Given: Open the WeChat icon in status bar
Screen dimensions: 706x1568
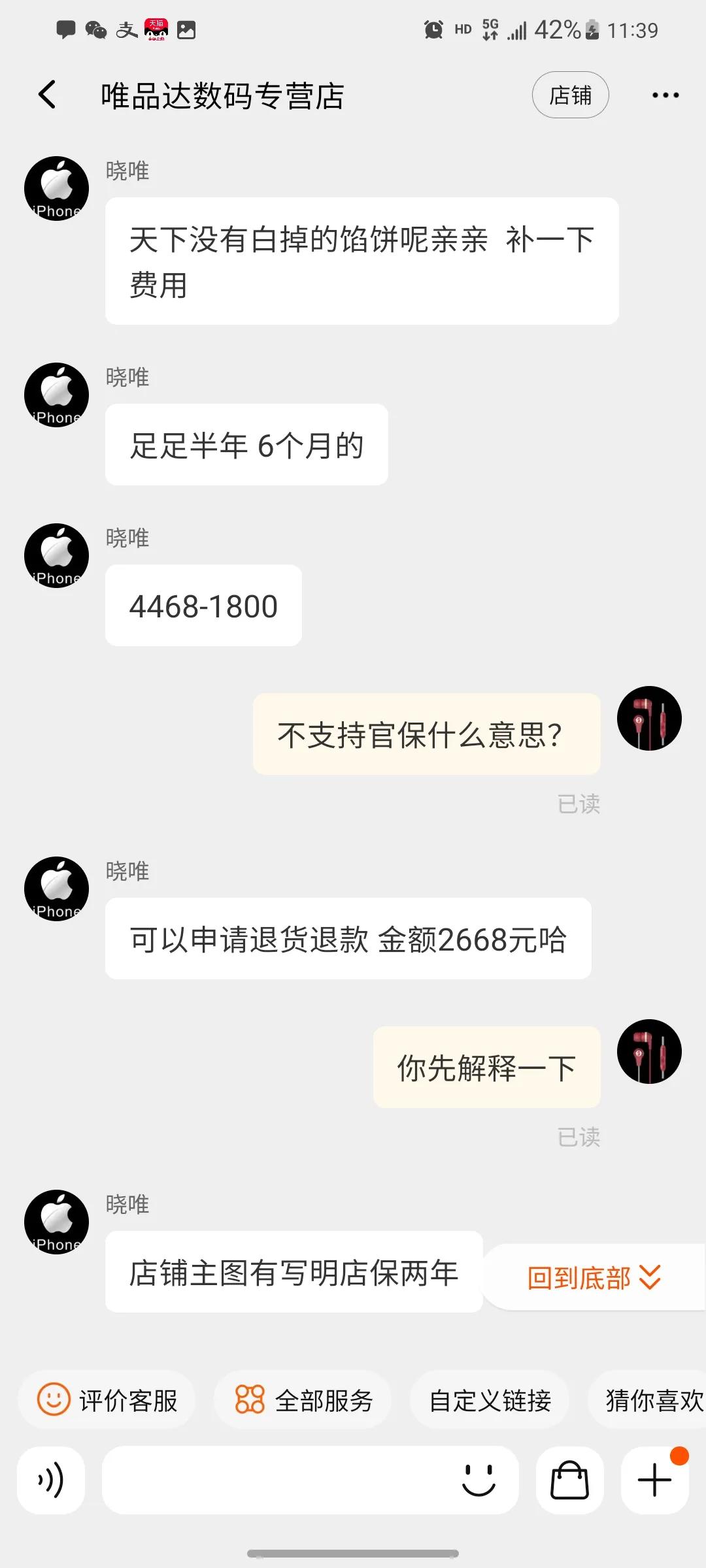Looking at the screenshot, I should 97,30.
